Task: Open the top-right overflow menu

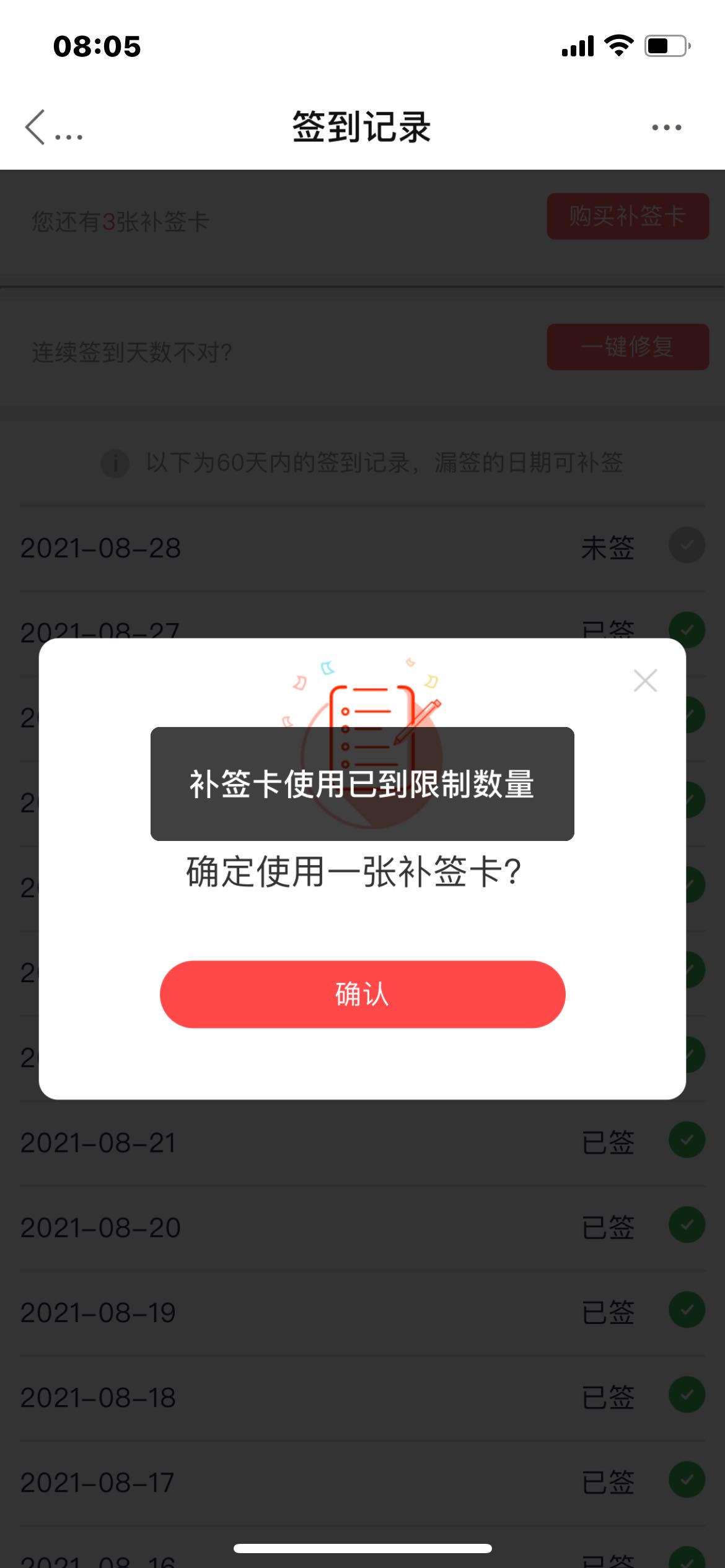Action: (666, 128)
